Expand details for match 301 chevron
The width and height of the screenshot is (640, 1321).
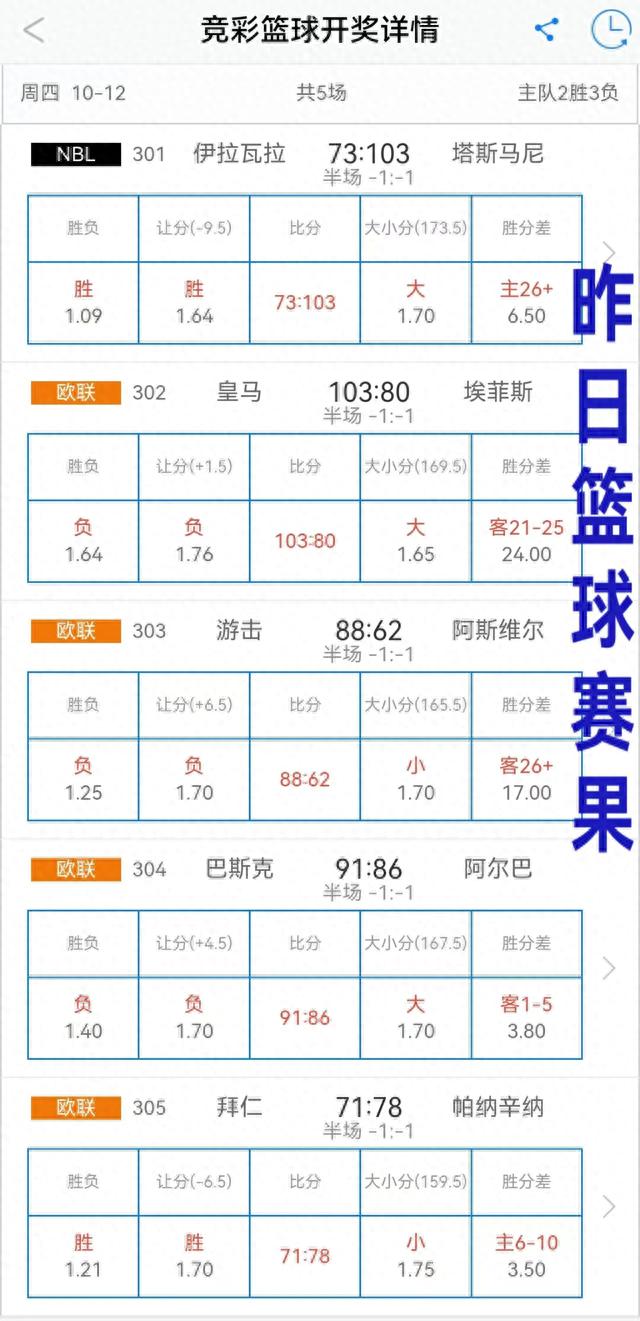609,252
